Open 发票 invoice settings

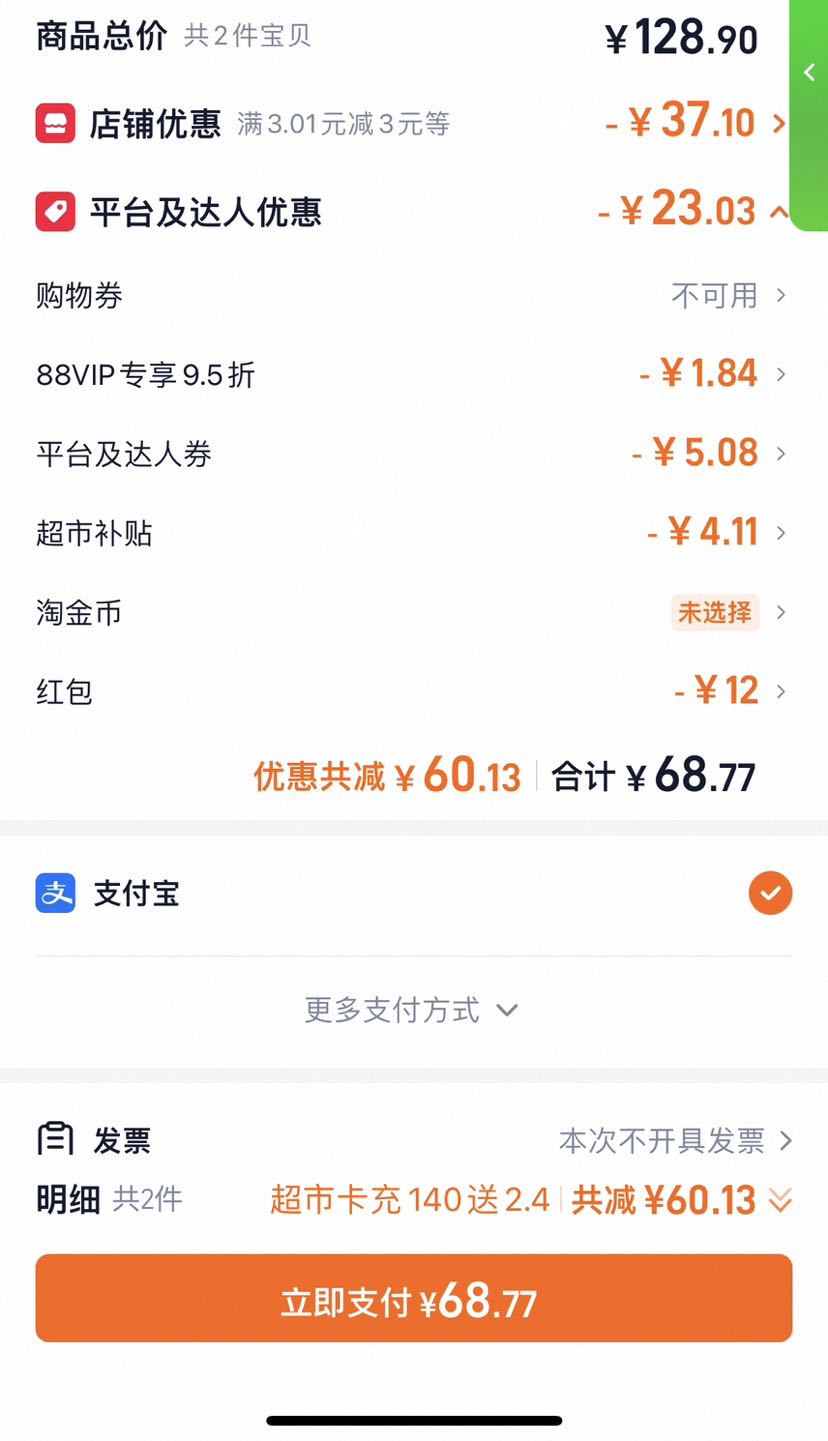414,1140
